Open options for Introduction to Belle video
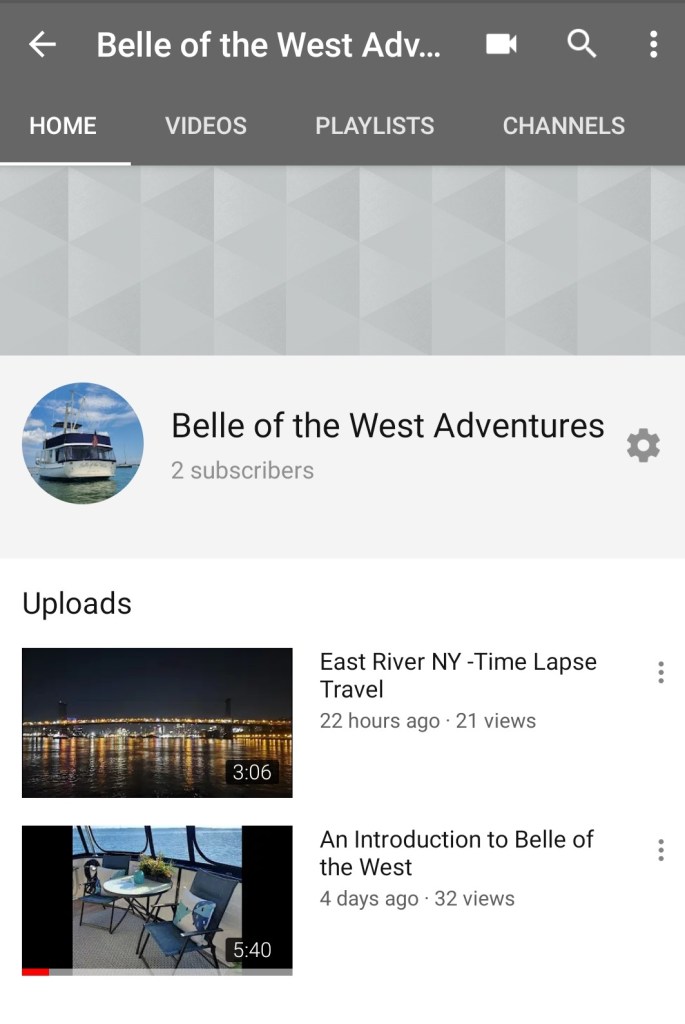Viewport: 685px width, 1024px height. 660,851
